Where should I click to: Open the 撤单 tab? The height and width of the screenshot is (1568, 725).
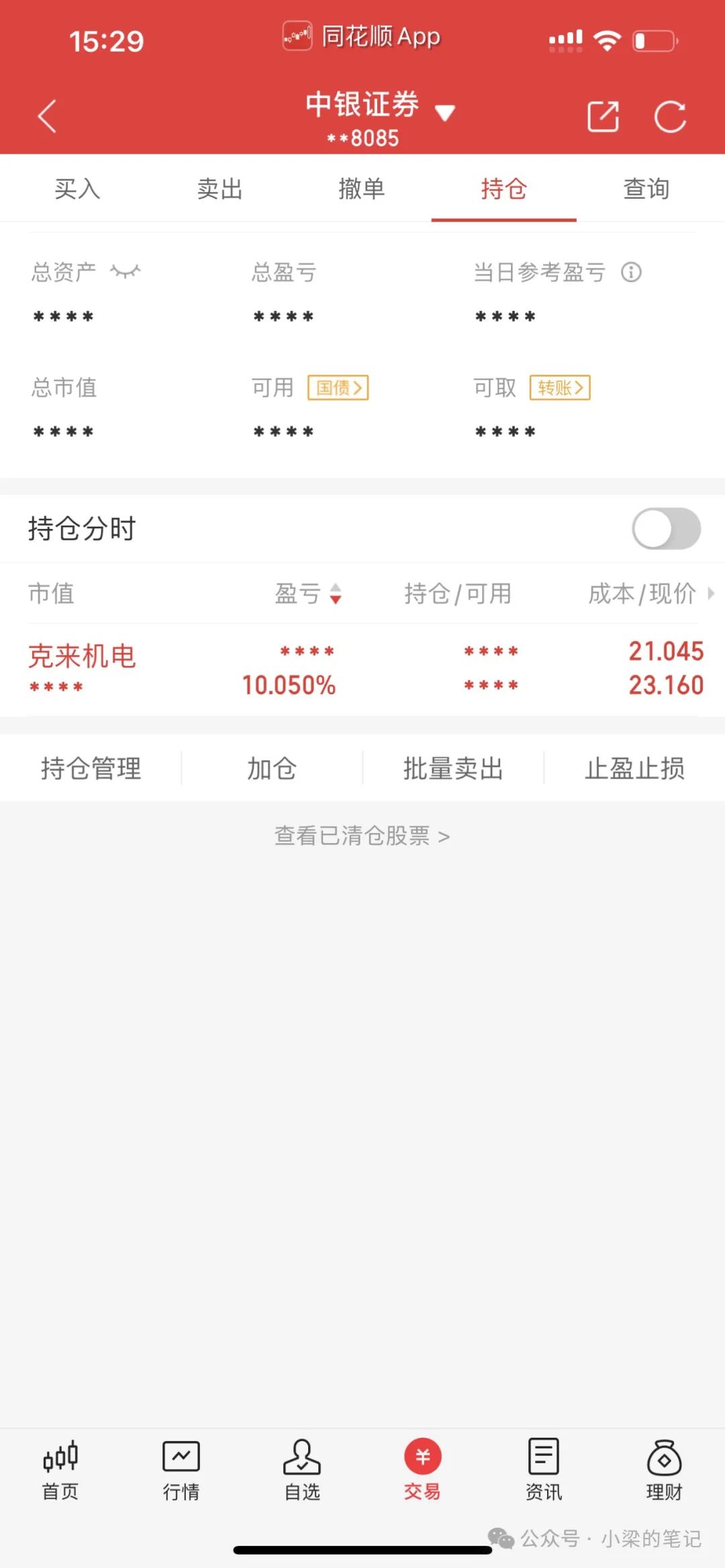point(362,189)
